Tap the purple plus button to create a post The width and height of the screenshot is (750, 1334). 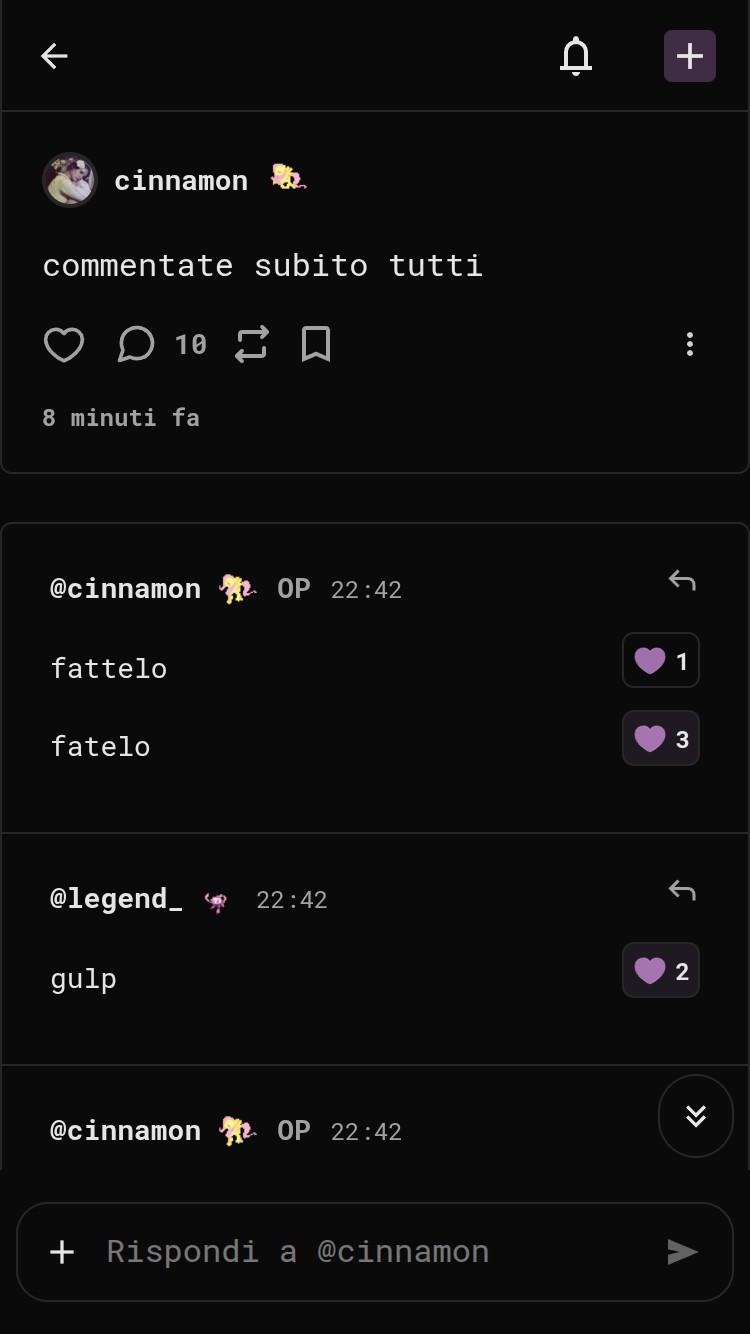click(x=690, y=56)
